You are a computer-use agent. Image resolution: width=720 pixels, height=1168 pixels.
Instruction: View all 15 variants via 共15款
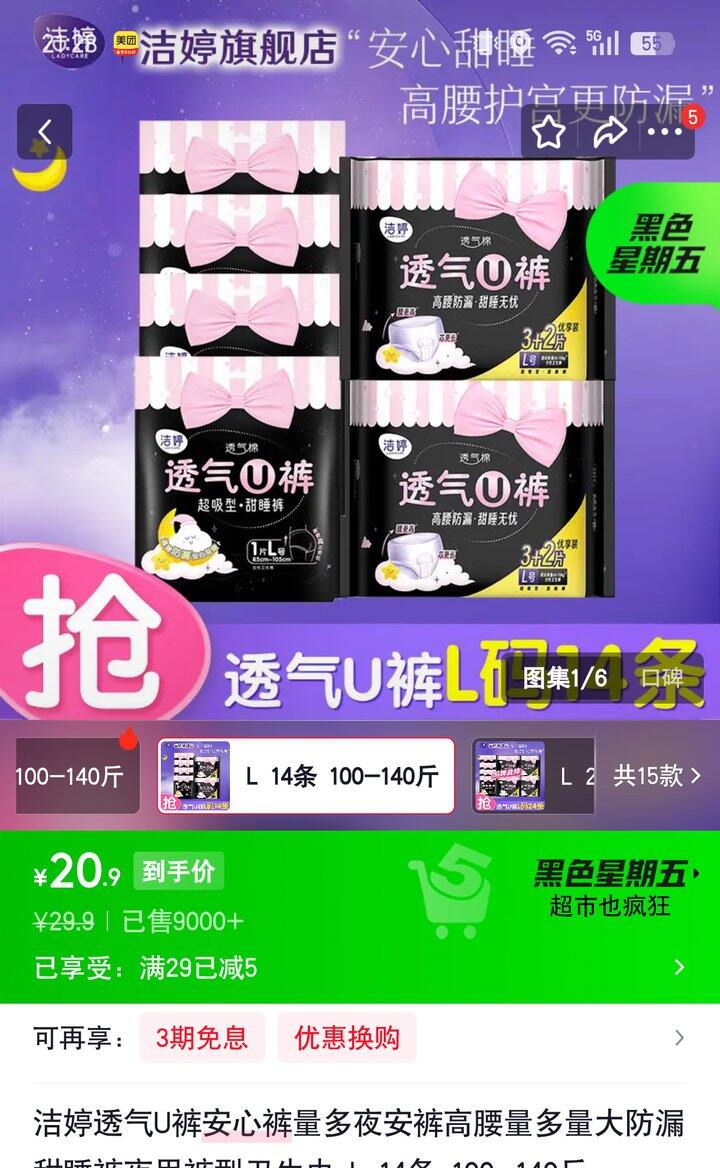click(x=657, y=776)
